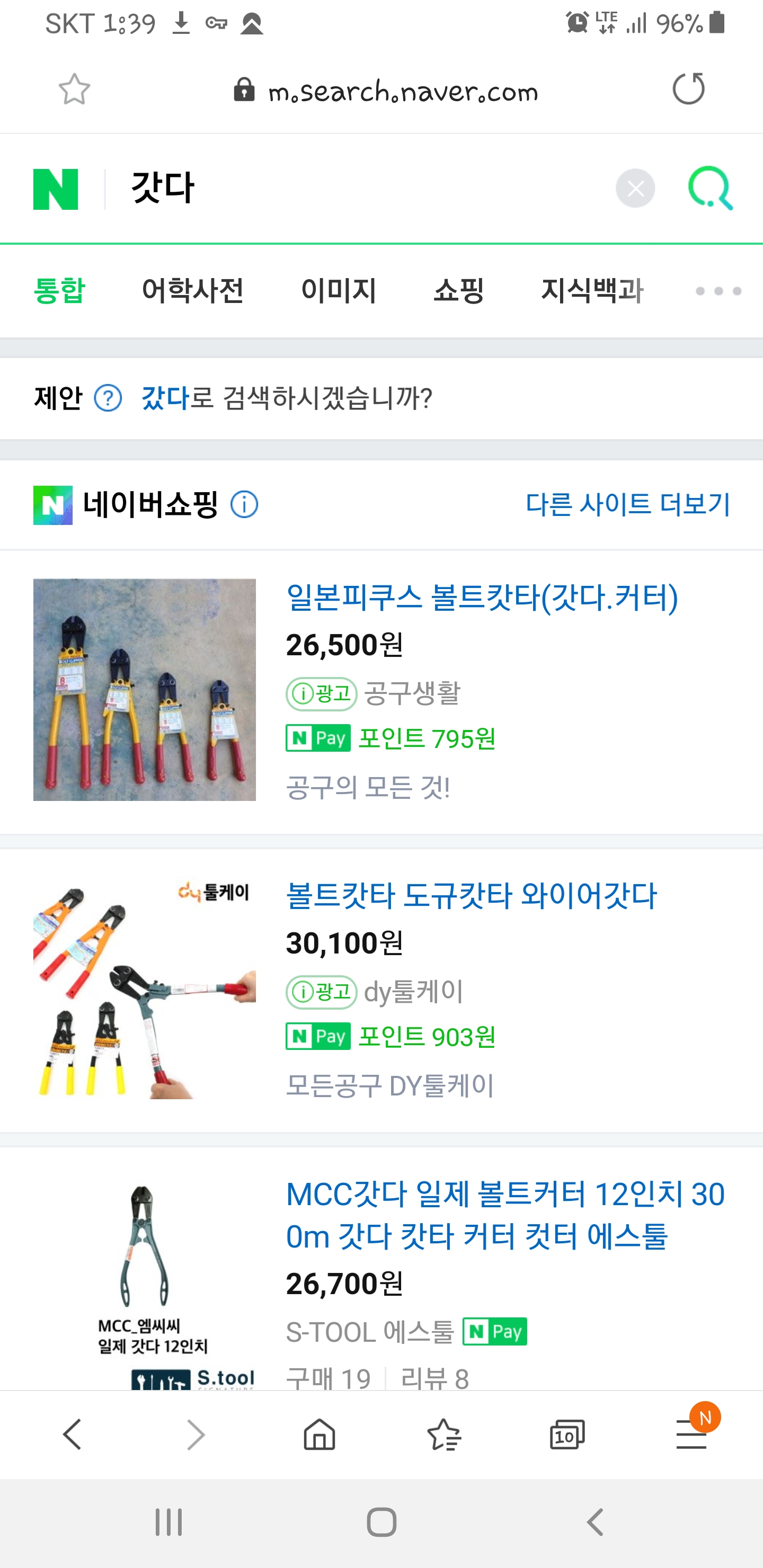Switch to the 지식백과 tab
This screenshot has height=1568, width=763.
pos(592,290)
